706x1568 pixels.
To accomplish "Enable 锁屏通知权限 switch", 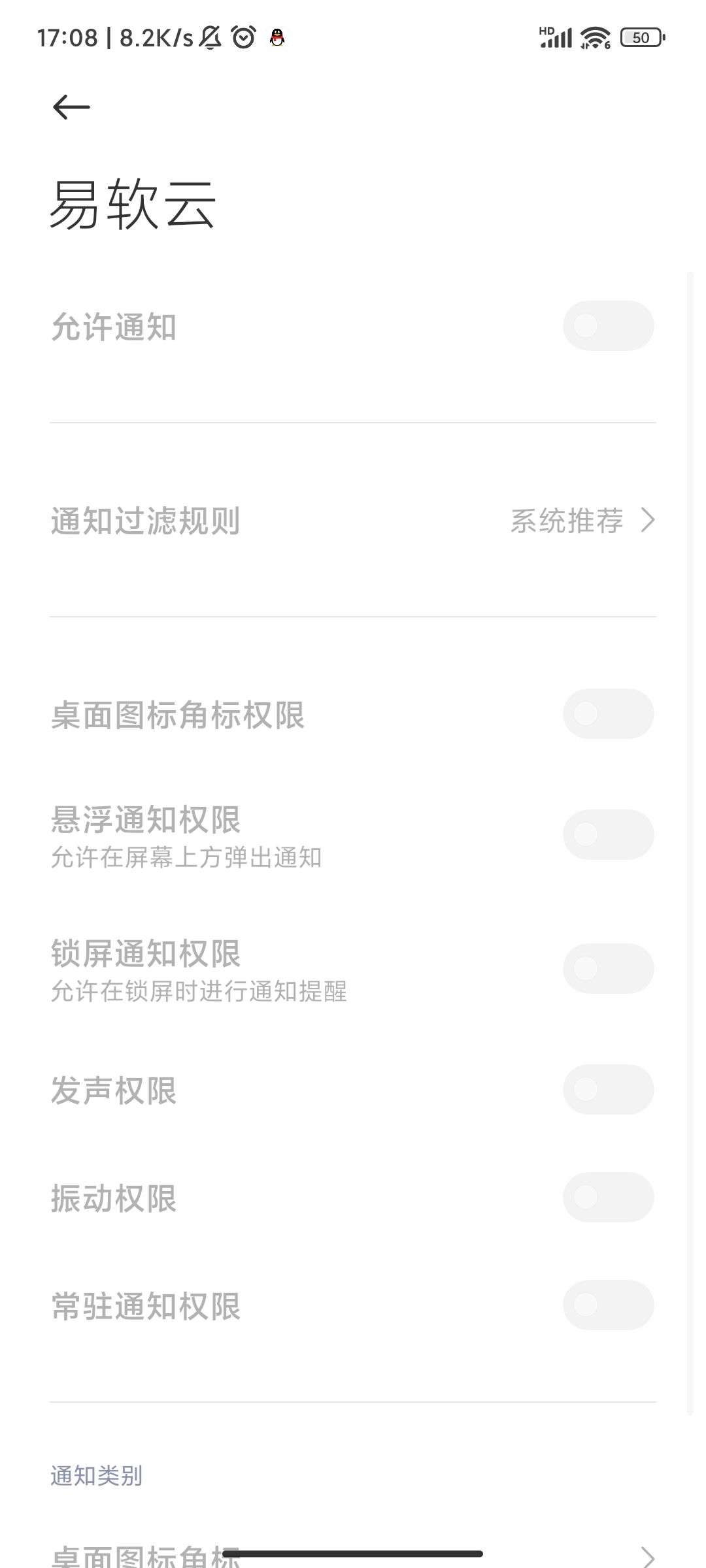I will pos(608,969).
